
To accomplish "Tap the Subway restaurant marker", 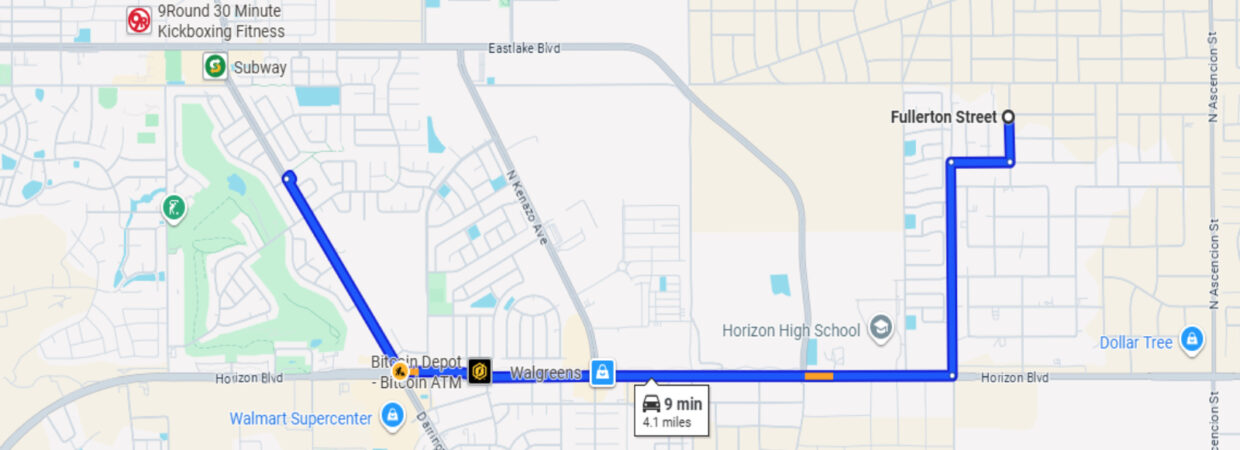I will coord(213,67).
